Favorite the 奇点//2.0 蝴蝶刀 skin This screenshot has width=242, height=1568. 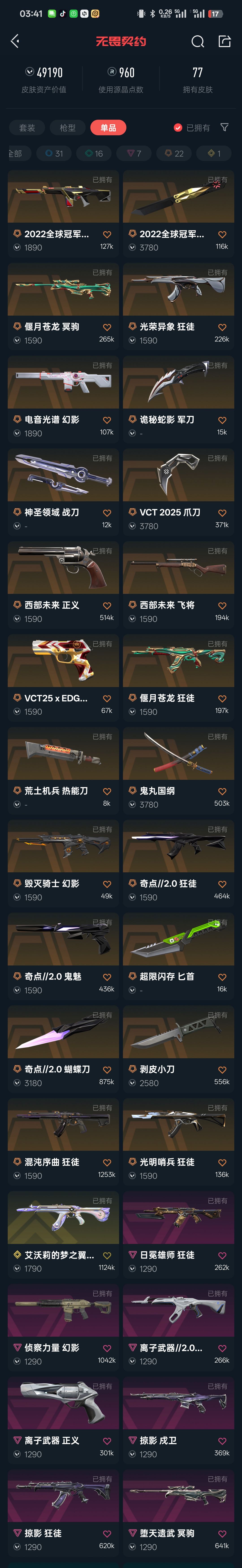[x=107, y=1070]
